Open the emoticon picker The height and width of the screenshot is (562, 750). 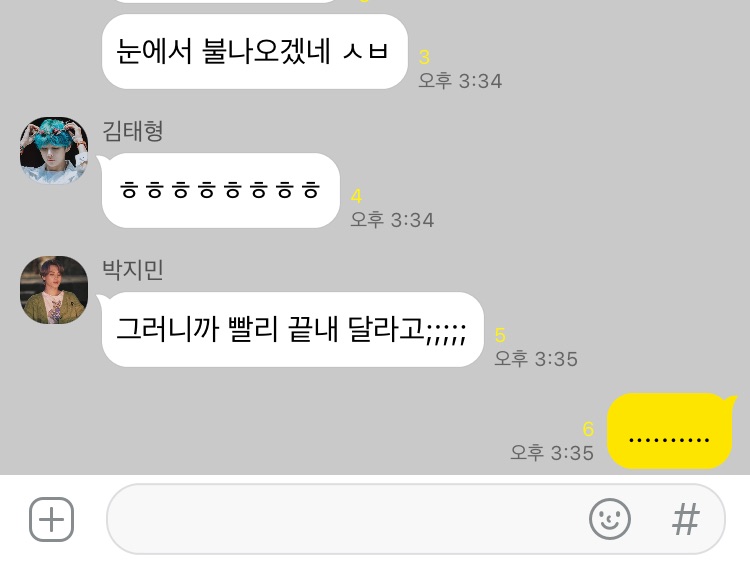(x=609, y=519)
